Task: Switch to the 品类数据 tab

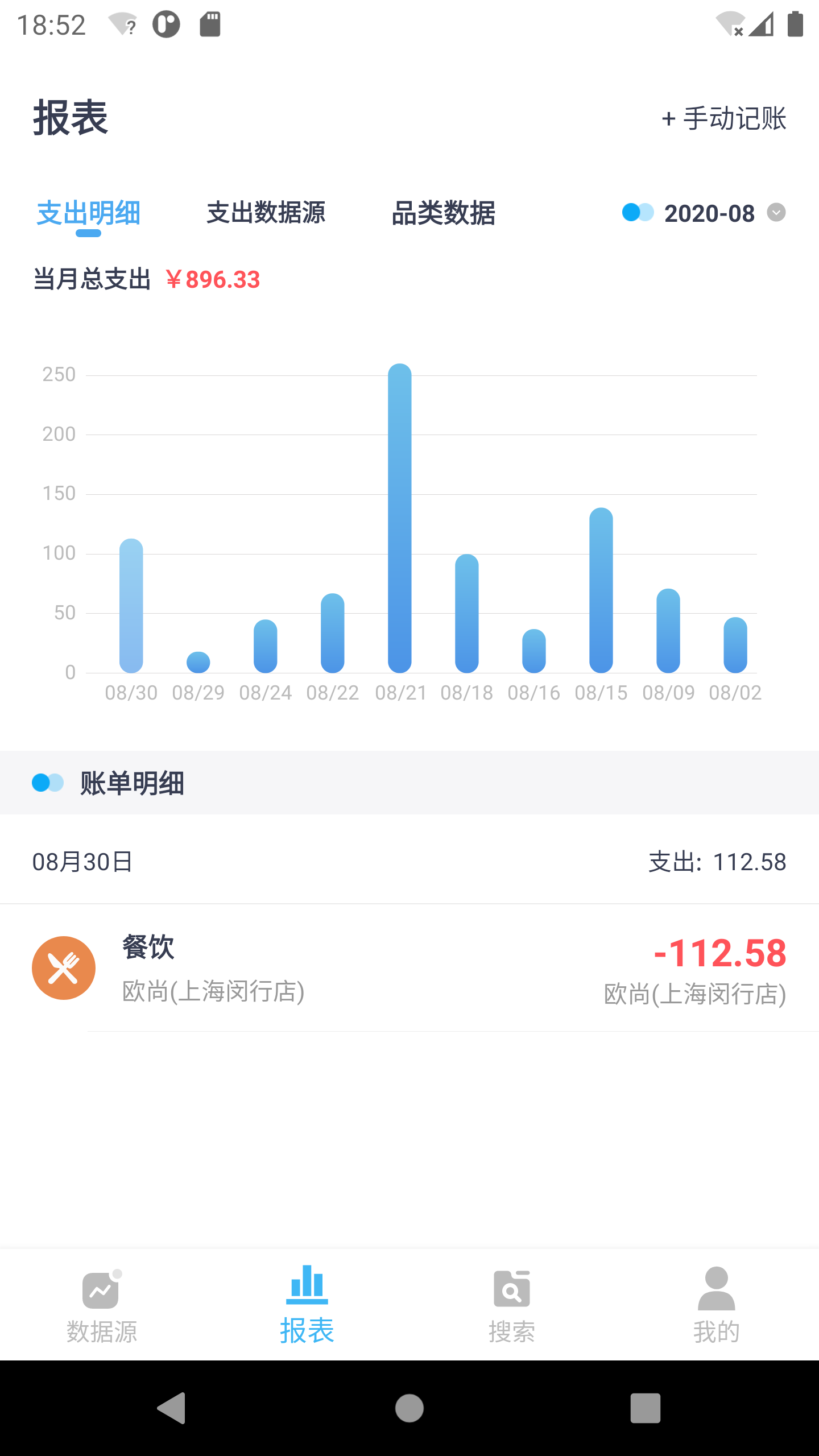Action: (443, 214)
